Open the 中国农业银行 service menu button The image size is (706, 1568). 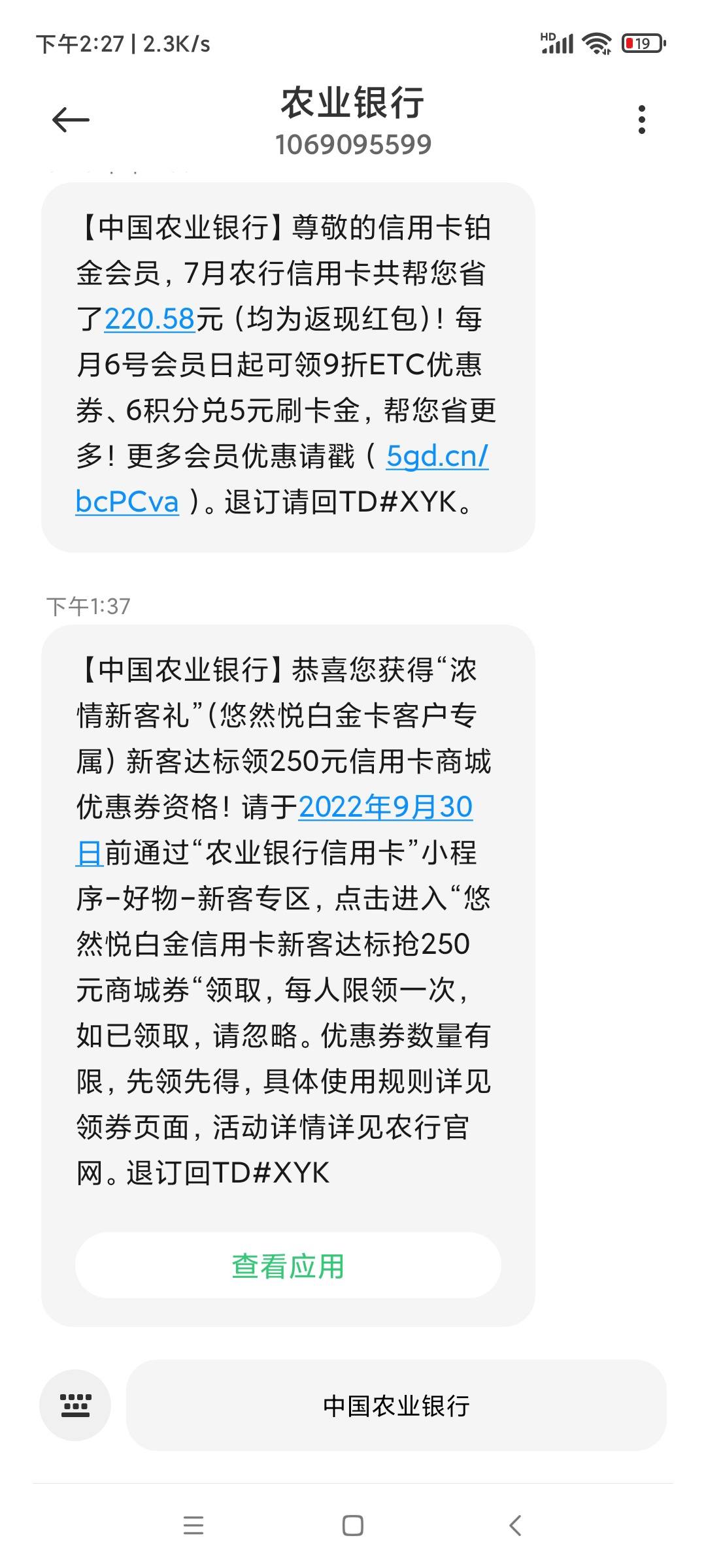click(396, 1405)
